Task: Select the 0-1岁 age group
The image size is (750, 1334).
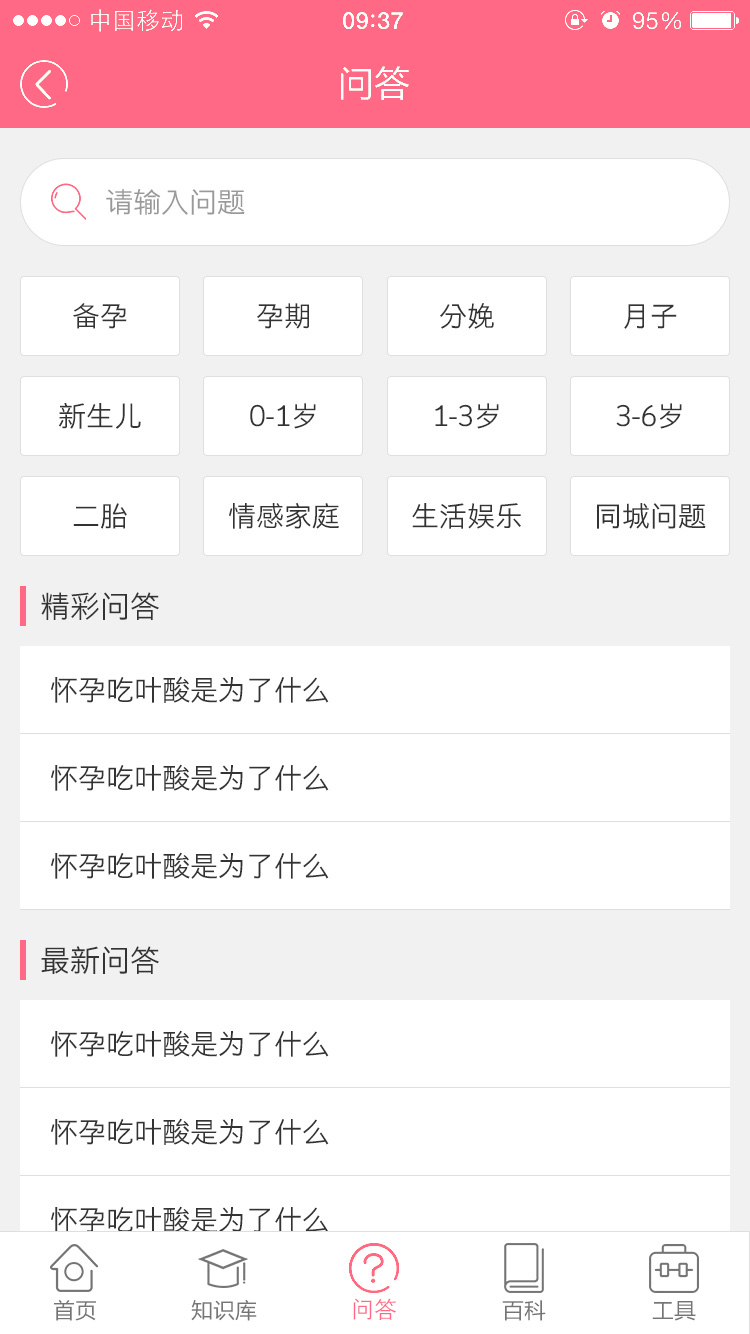Action: (283, 416)
